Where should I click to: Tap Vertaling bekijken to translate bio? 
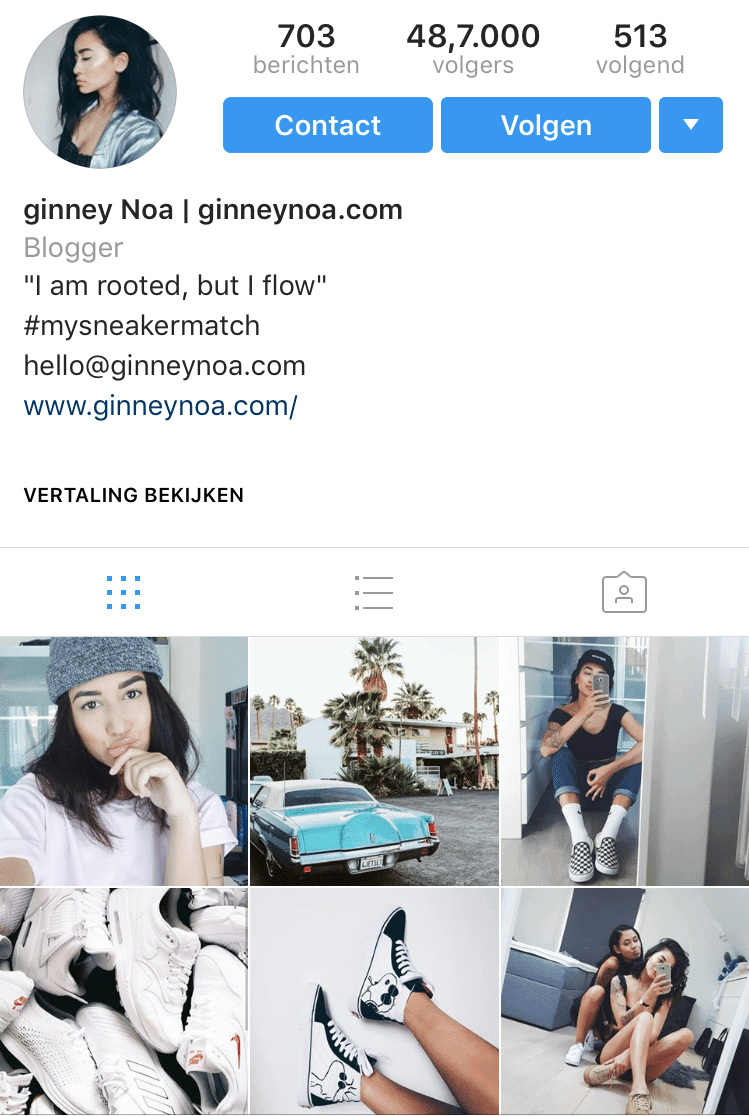(x=133, y=495)
